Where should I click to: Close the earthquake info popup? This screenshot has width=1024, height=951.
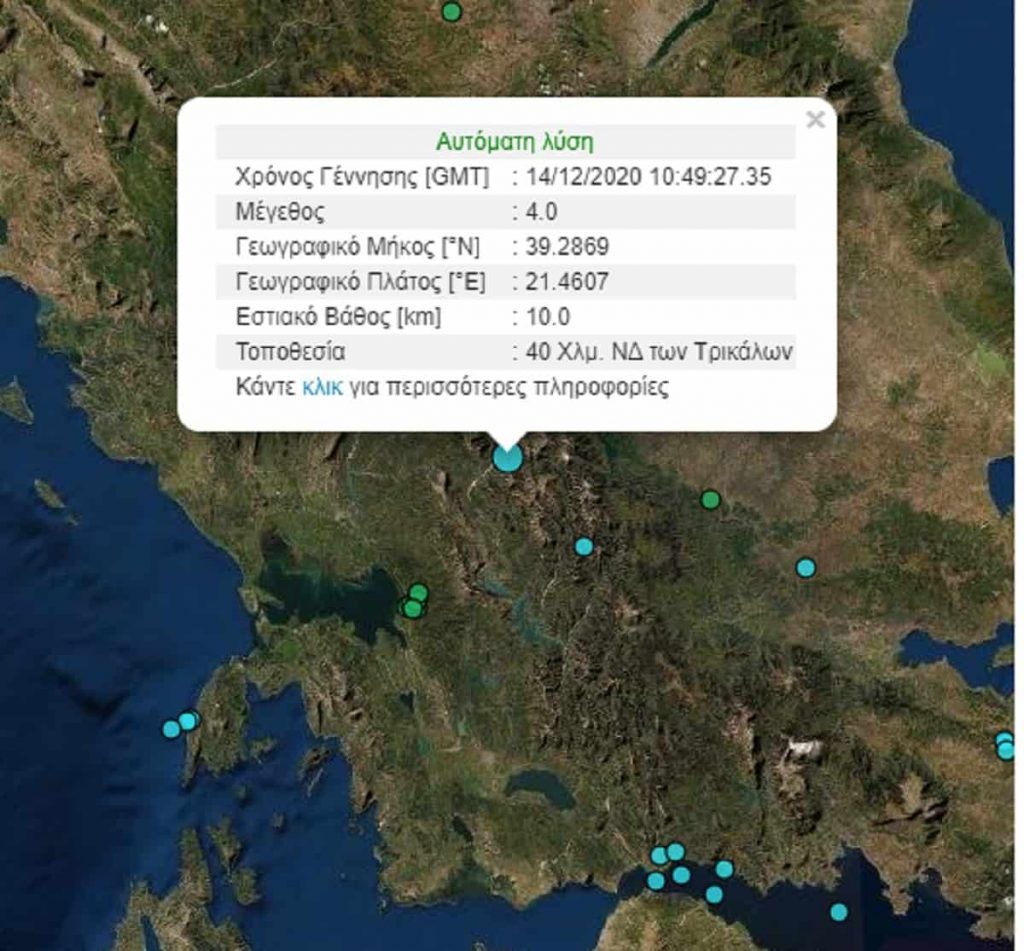pos(815,121)
